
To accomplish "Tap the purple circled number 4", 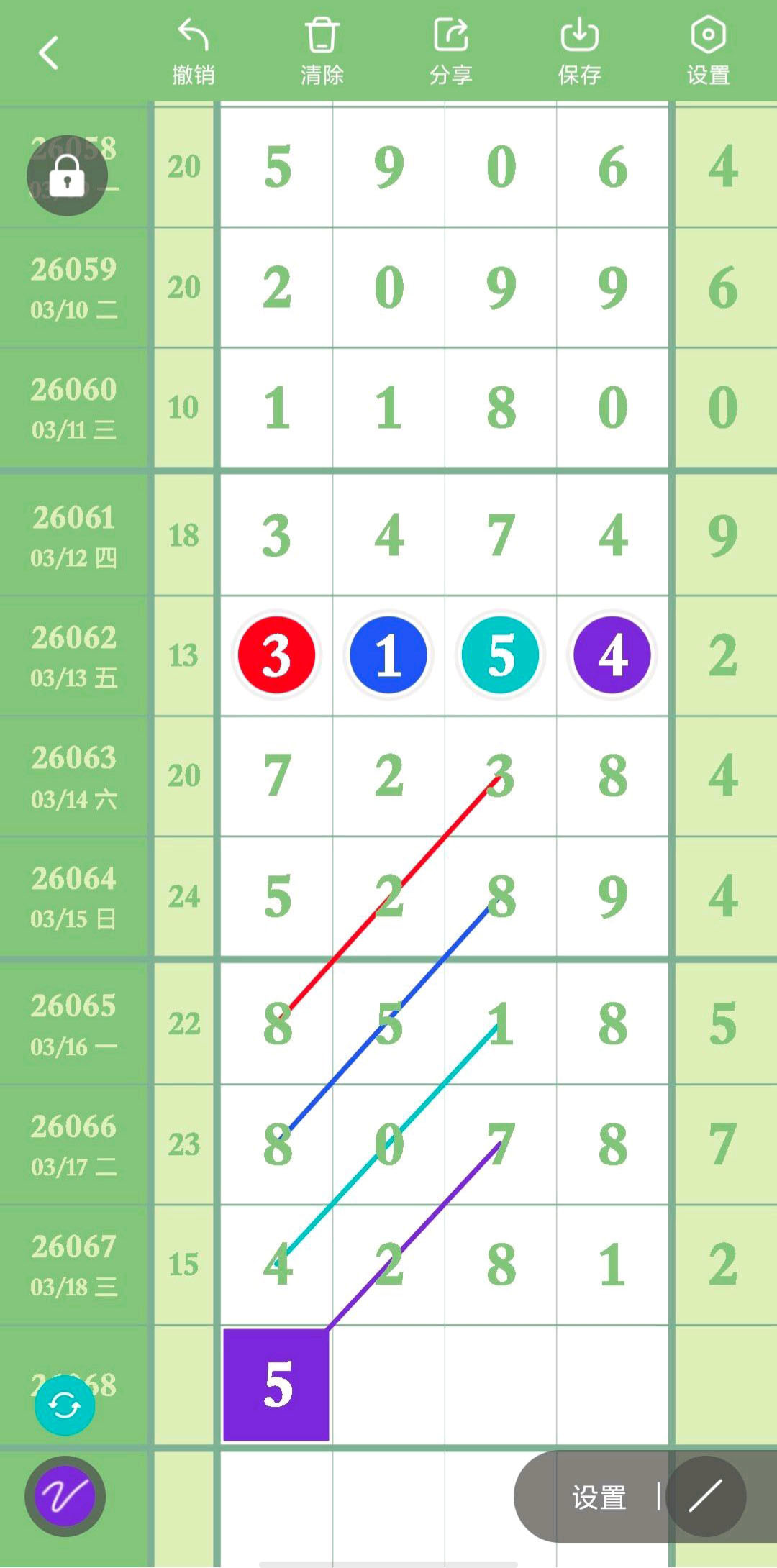I will tap(612, 655).
